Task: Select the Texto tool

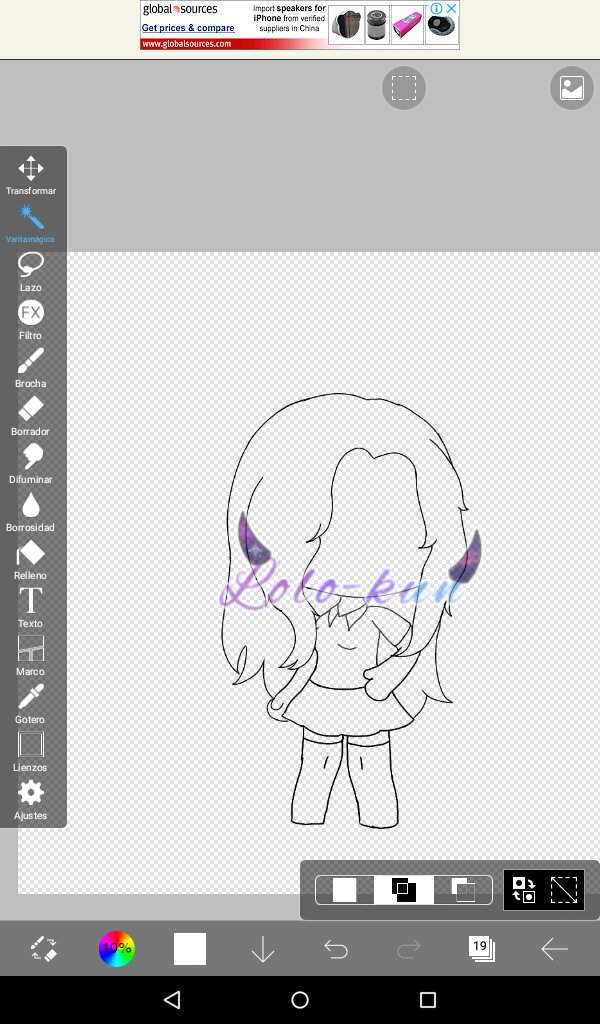Action: pos(31,606)
